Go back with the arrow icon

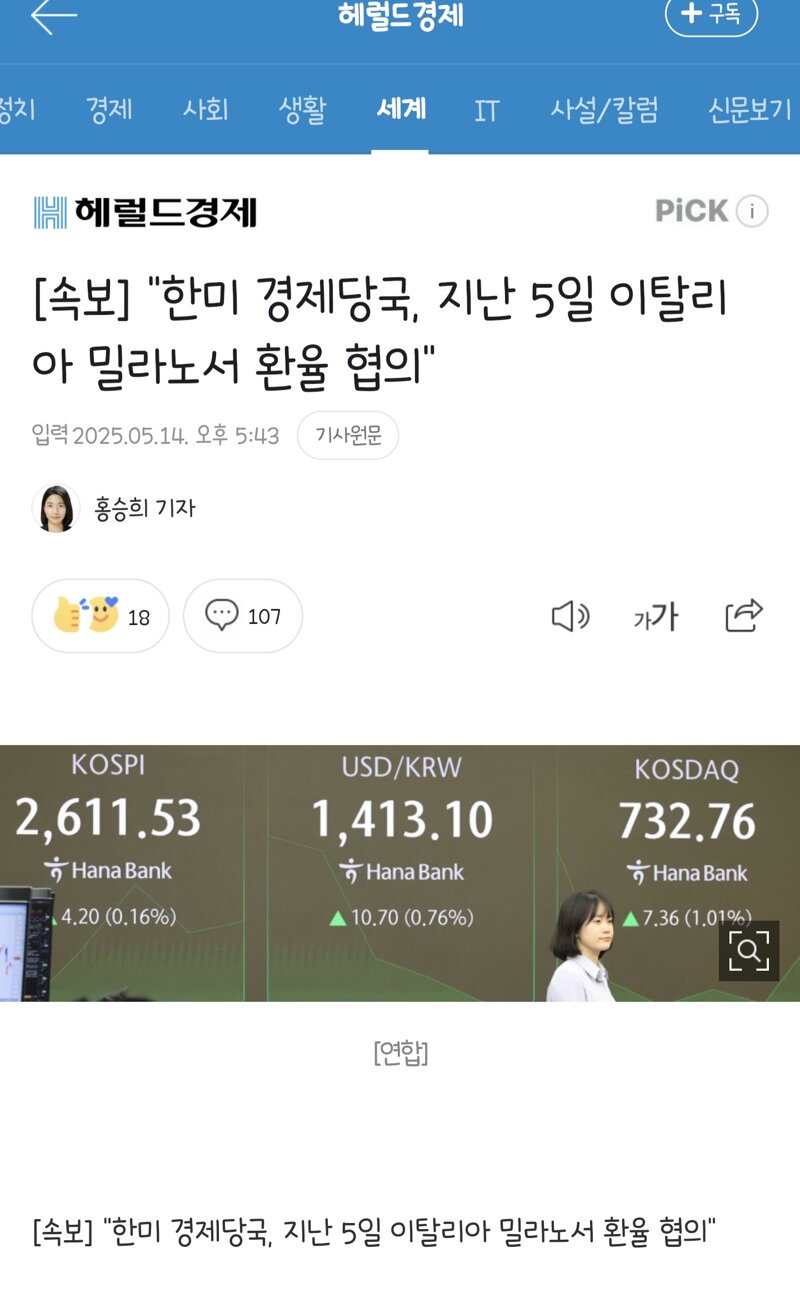tap(54, 16)
